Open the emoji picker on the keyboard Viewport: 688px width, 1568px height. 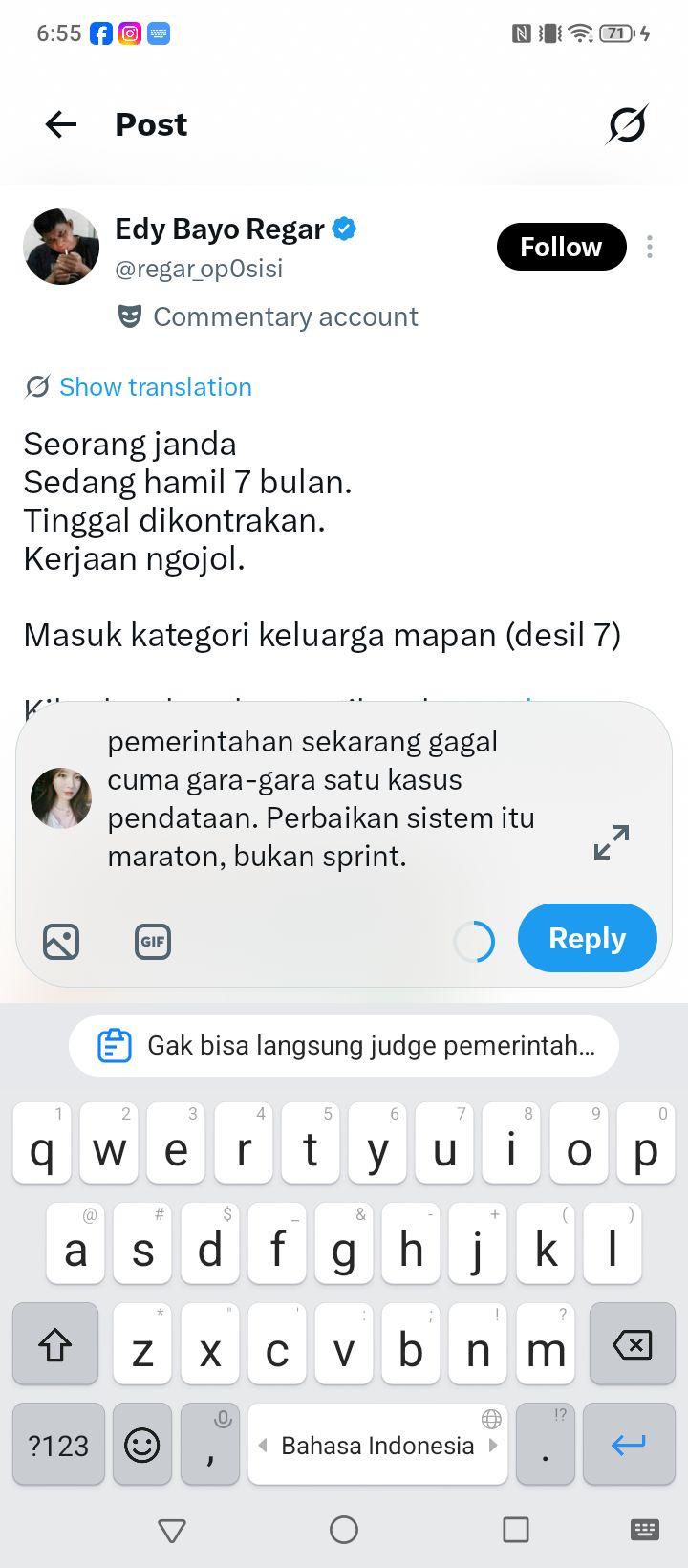[x=142, y=1445]
